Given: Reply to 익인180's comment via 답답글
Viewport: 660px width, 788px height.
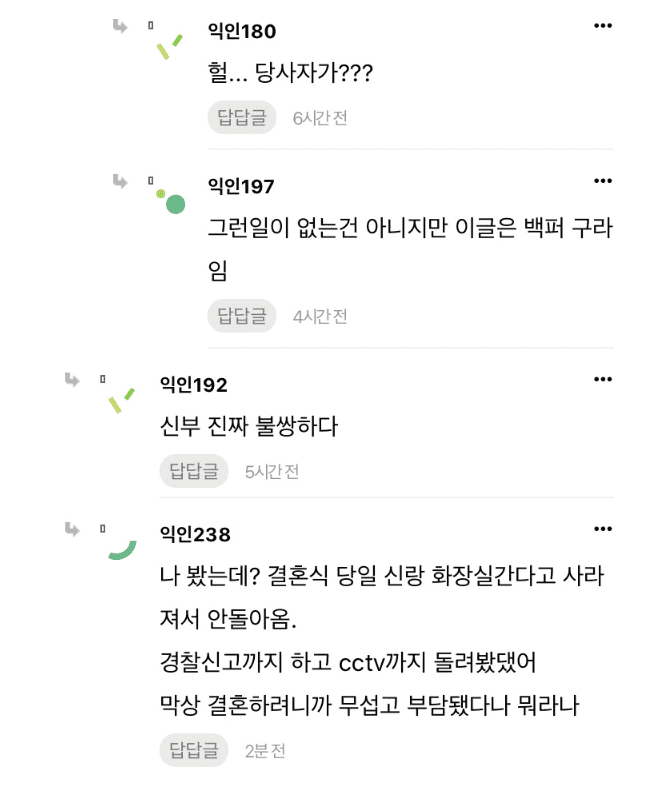Looking at the screenshot, I should point(242,117).
